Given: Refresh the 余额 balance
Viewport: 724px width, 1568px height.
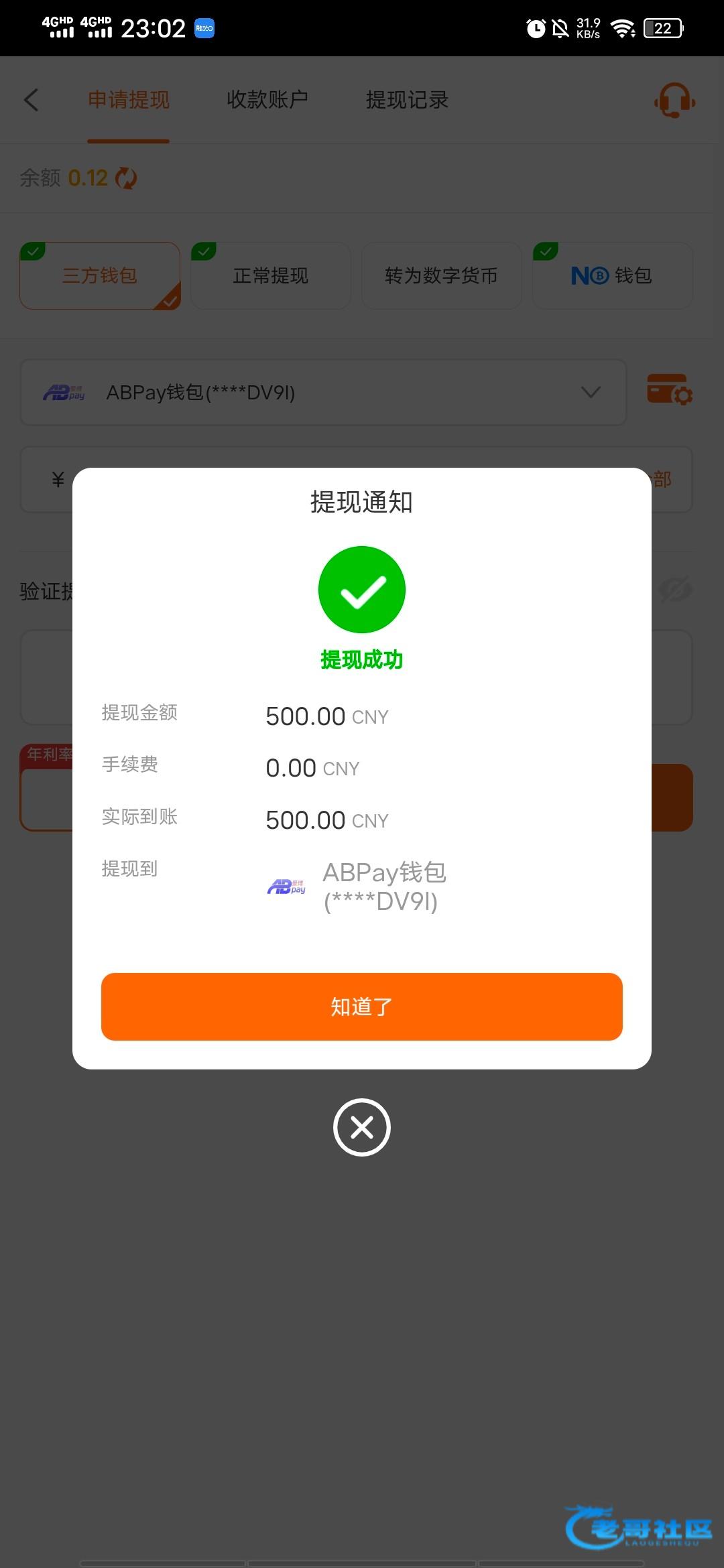Looking at the screenshot, I should click(126, 178).
